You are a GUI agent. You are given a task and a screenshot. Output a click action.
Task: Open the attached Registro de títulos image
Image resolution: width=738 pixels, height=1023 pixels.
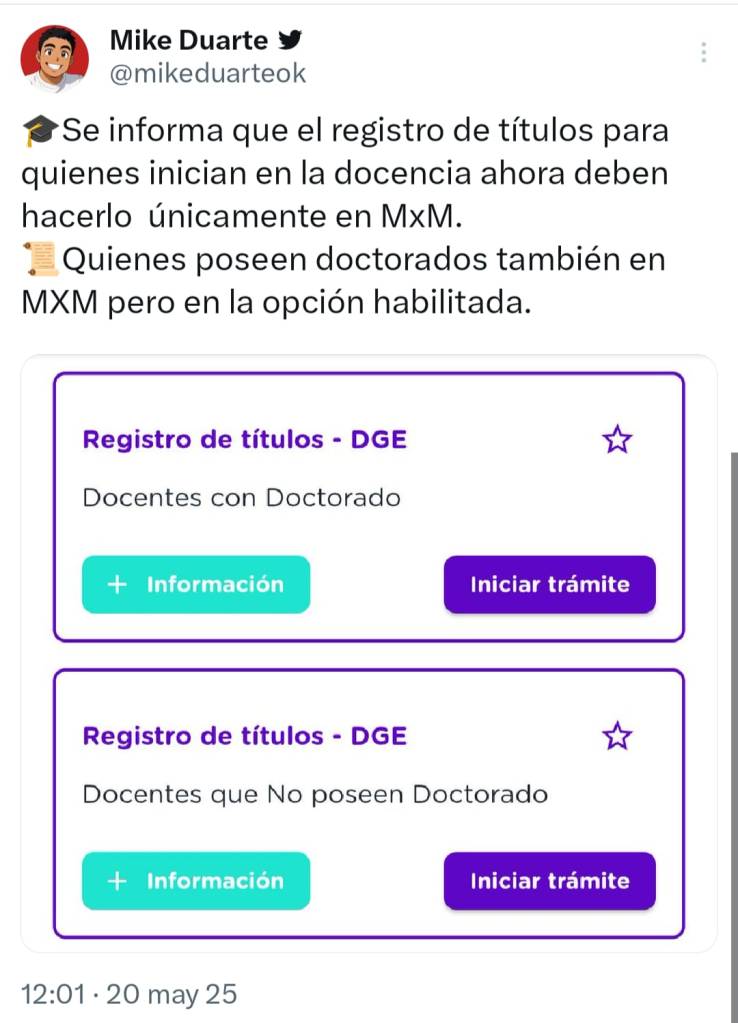[x=368, y=652]
